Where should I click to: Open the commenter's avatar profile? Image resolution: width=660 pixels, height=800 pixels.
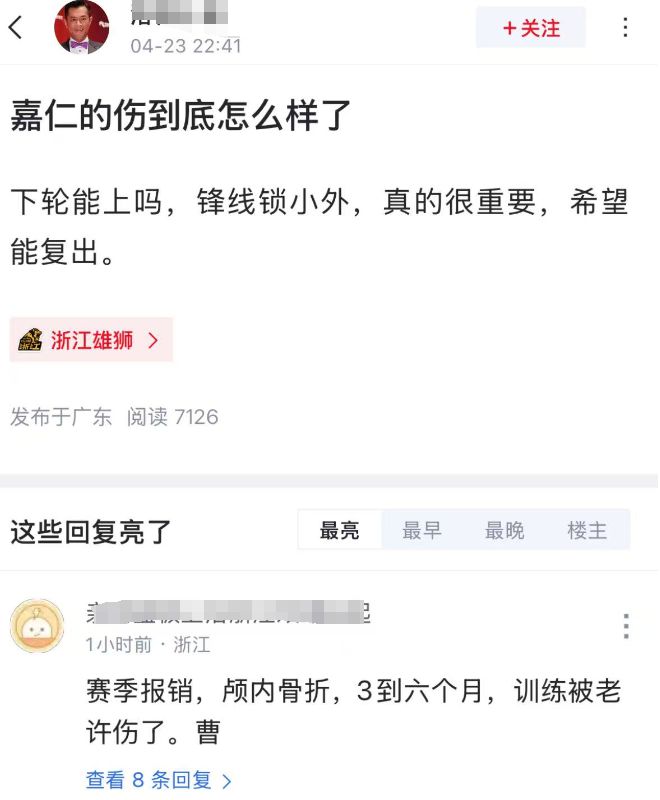pos(38,626)
